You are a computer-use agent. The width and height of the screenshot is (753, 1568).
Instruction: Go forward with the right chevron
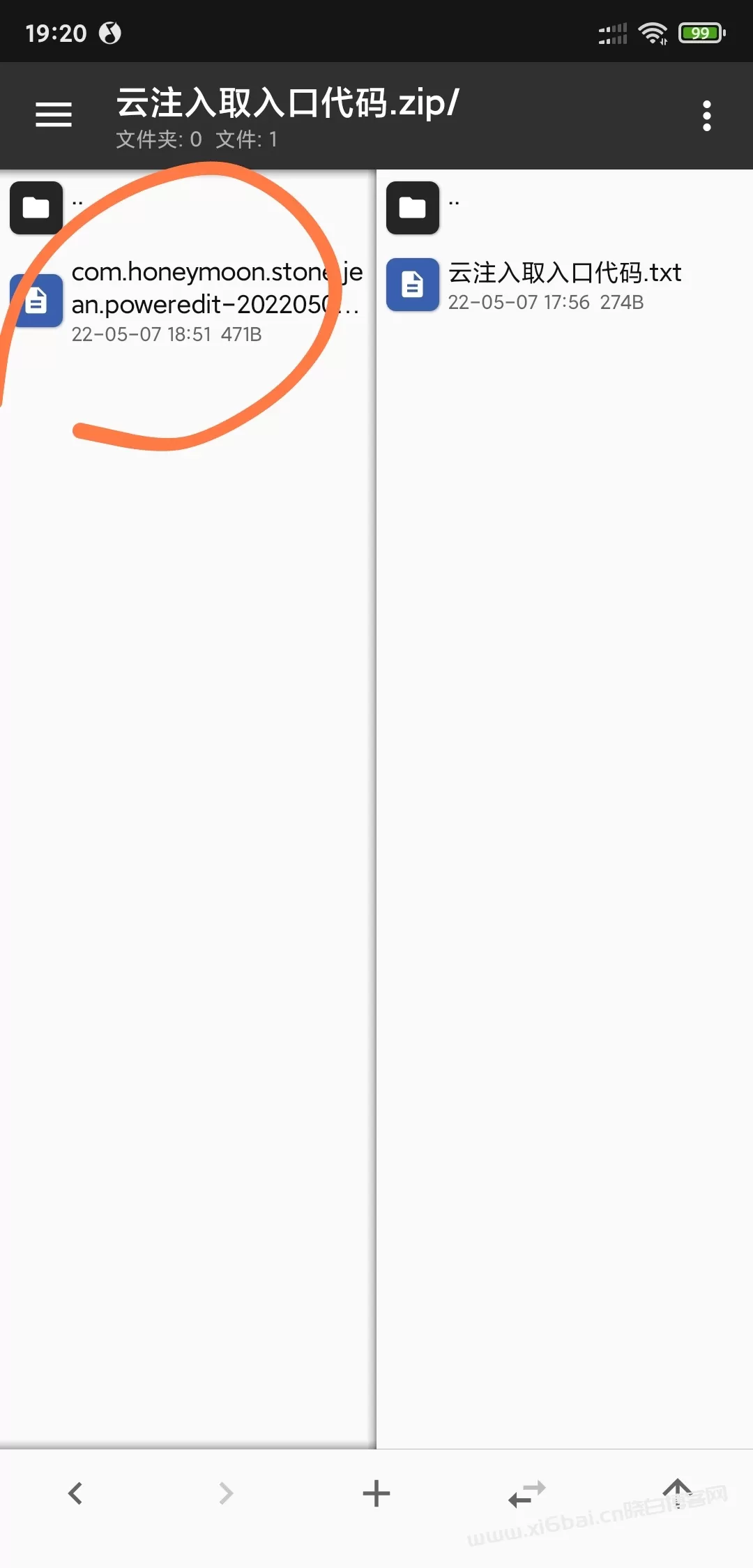pos(226,1493)
